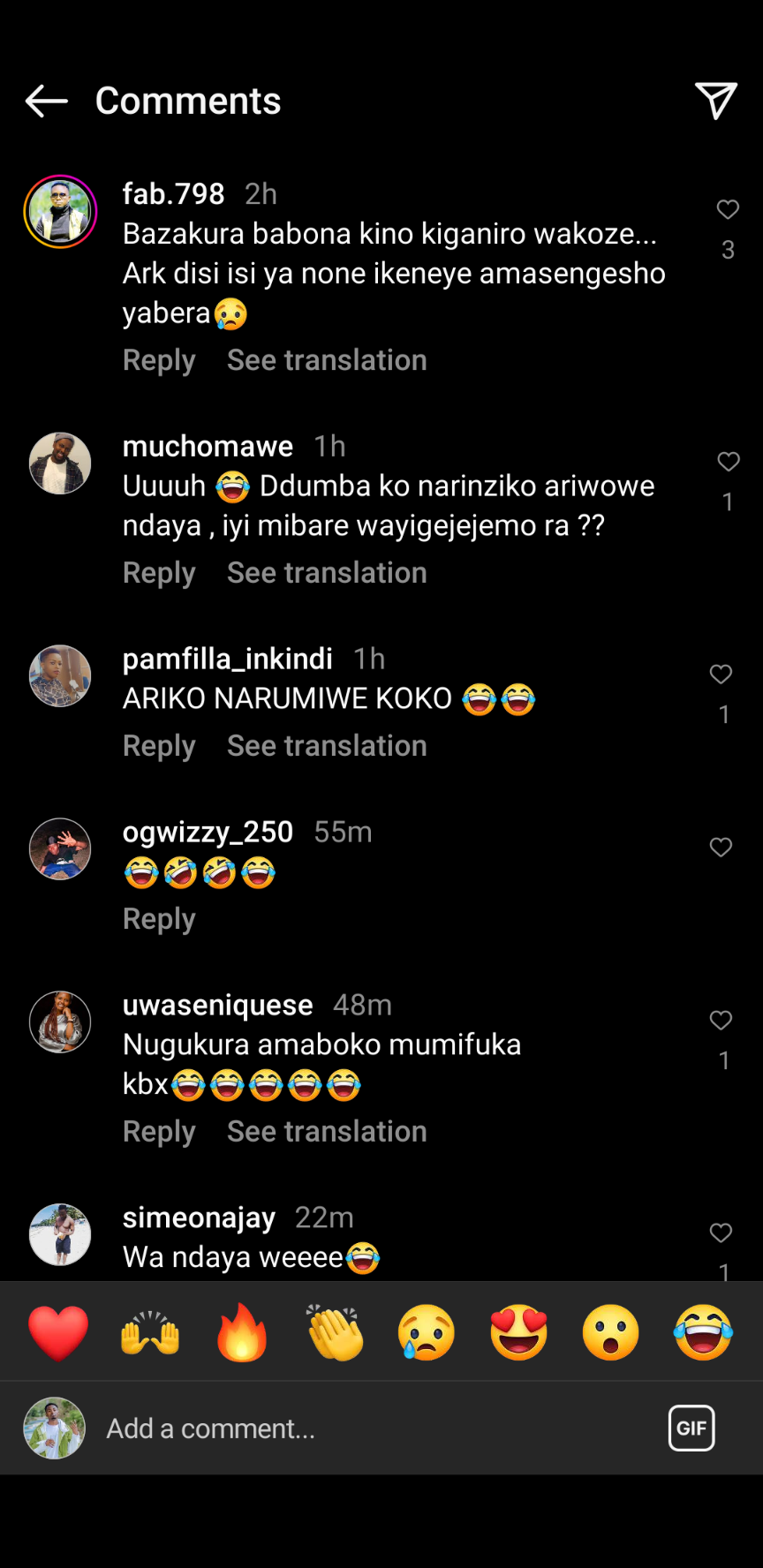See translation of pamfilla_inkindi's comment
This screenshot has width=763, height=1568.
click(x=327, y=746)
